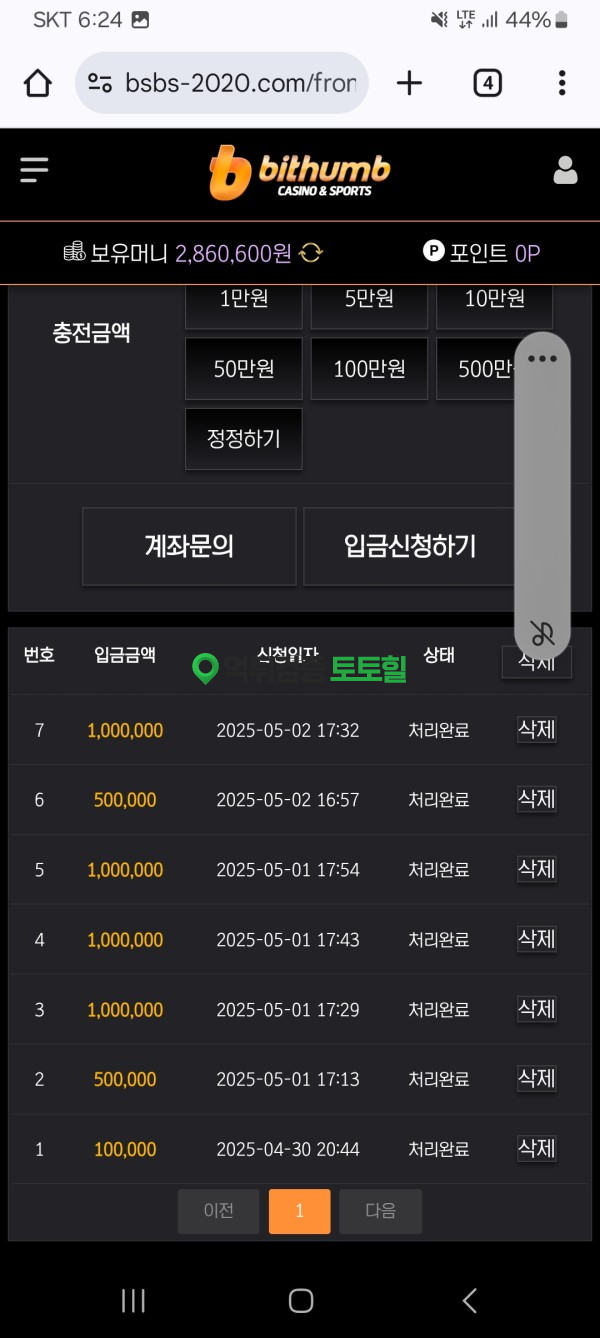Go back with system navigation button
The width and height of the screenshot is (600, 1338).
pyautogui.click(x=469, y=1300)
